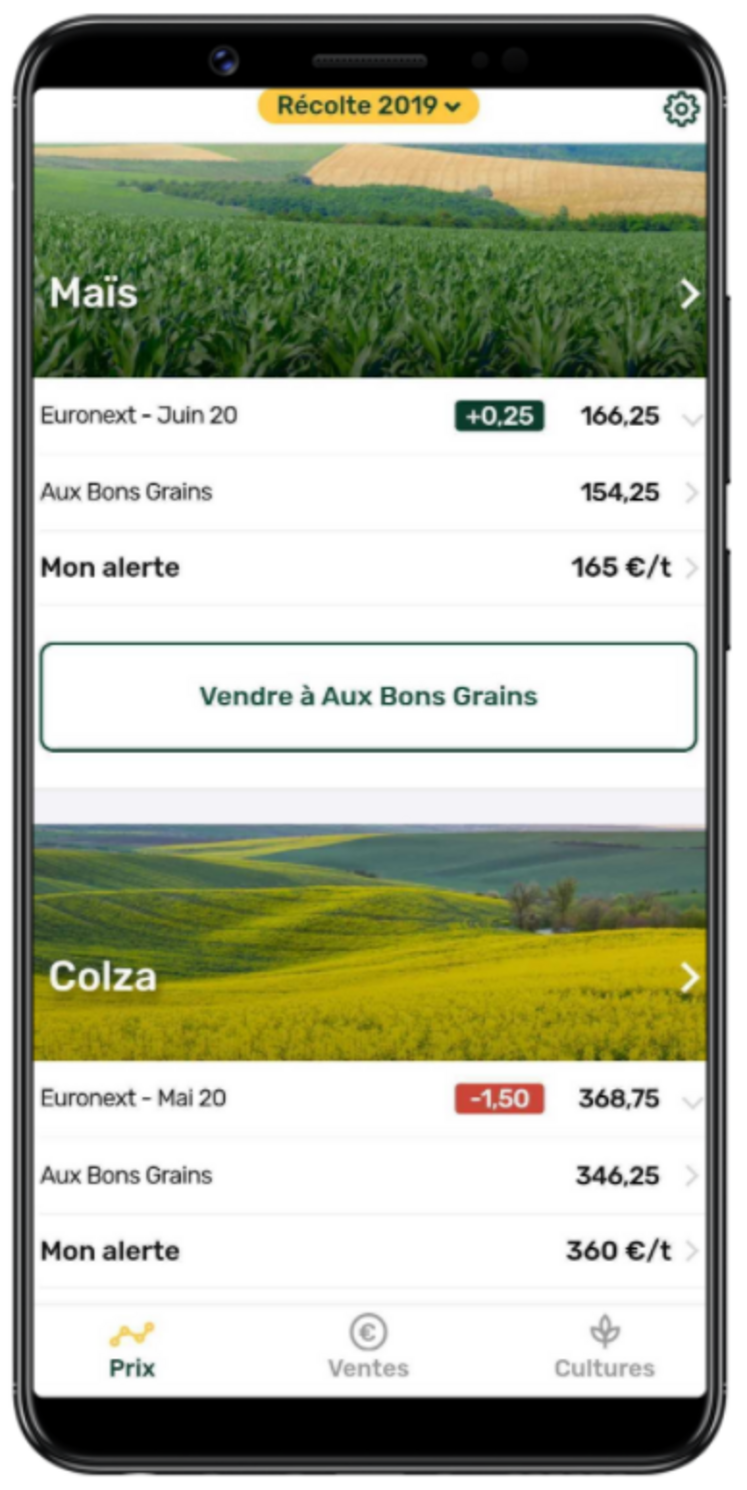The image size is (747, 1490).
Task: Open the Colza crop card
Action: pyautogui.click(x=370, y=975)
